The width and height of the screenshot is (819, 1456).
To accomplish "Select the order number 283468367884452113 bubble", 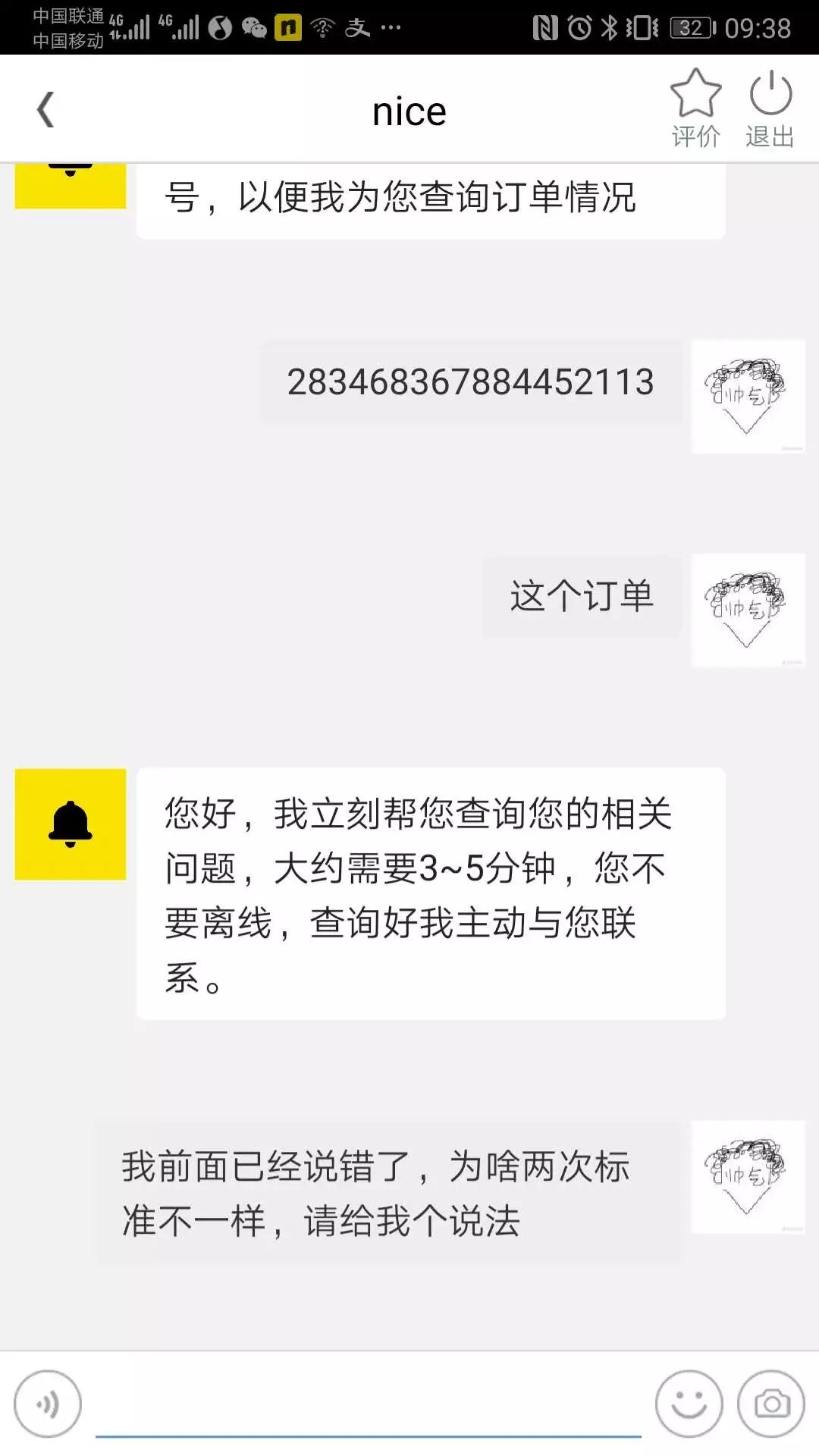I will (470, 383).
